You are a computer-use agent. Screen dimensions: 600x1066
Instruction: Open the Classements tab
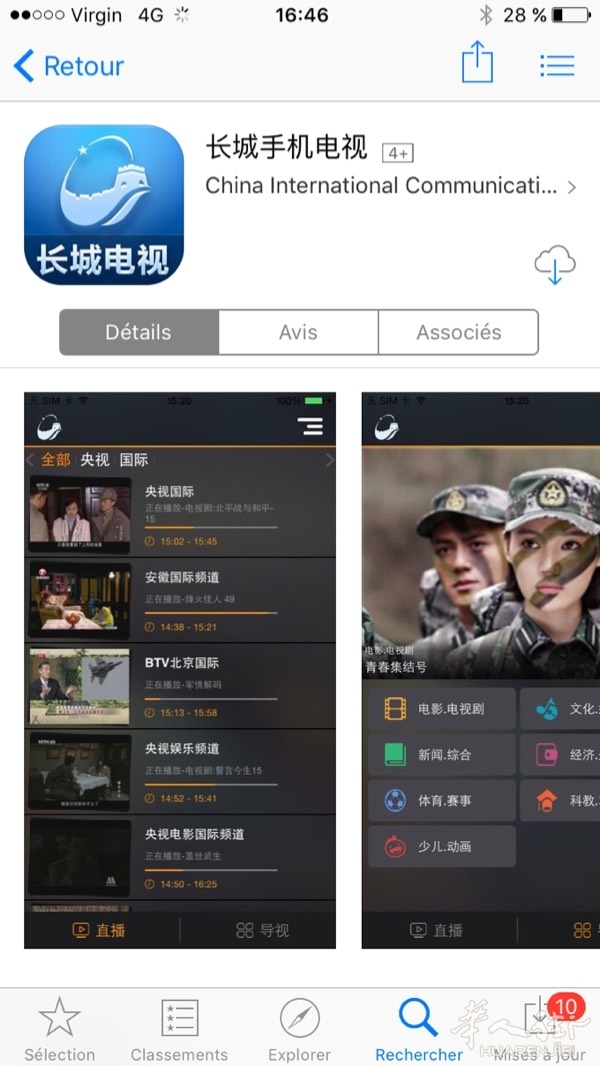[x=179, y=1030]
